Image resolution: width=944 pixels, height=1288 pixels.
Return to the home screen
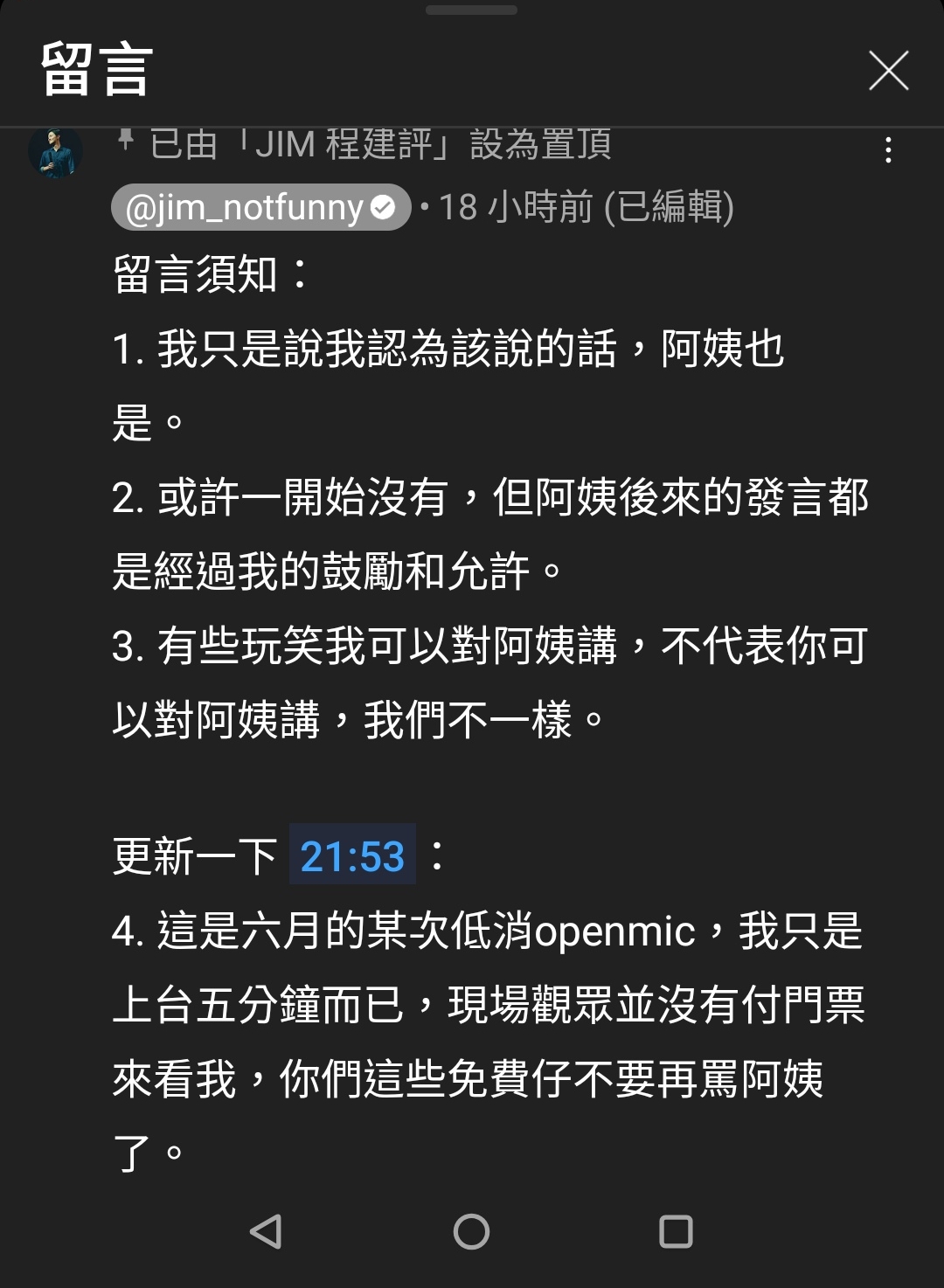(471, 1231)
